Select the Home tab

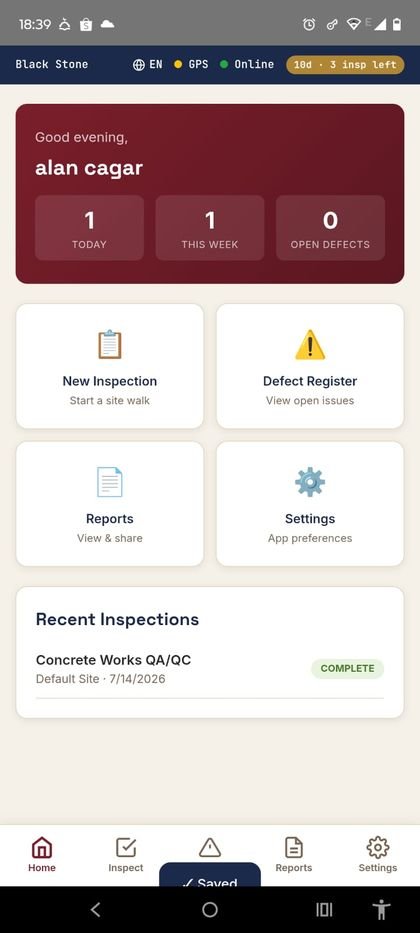pyautogui.click(x=42, y=855)
